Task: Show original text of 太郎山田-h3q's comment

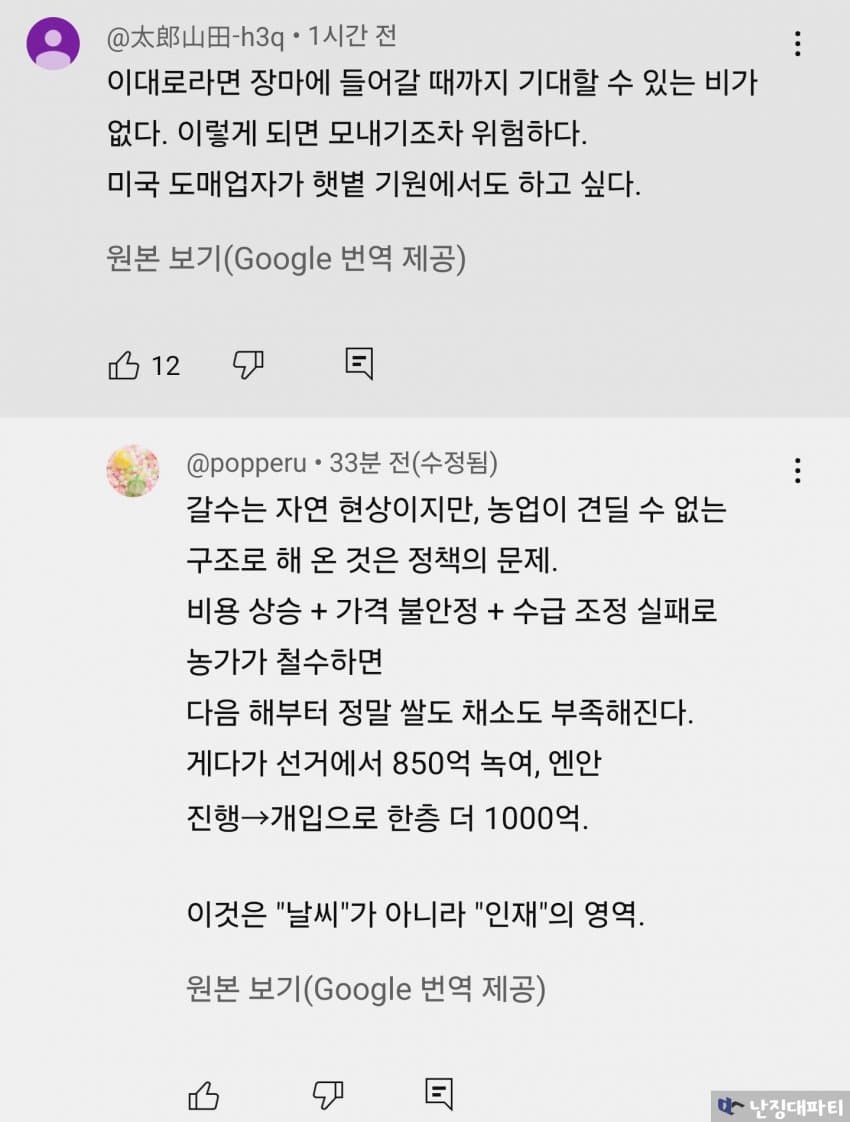Action: point(285,259)
